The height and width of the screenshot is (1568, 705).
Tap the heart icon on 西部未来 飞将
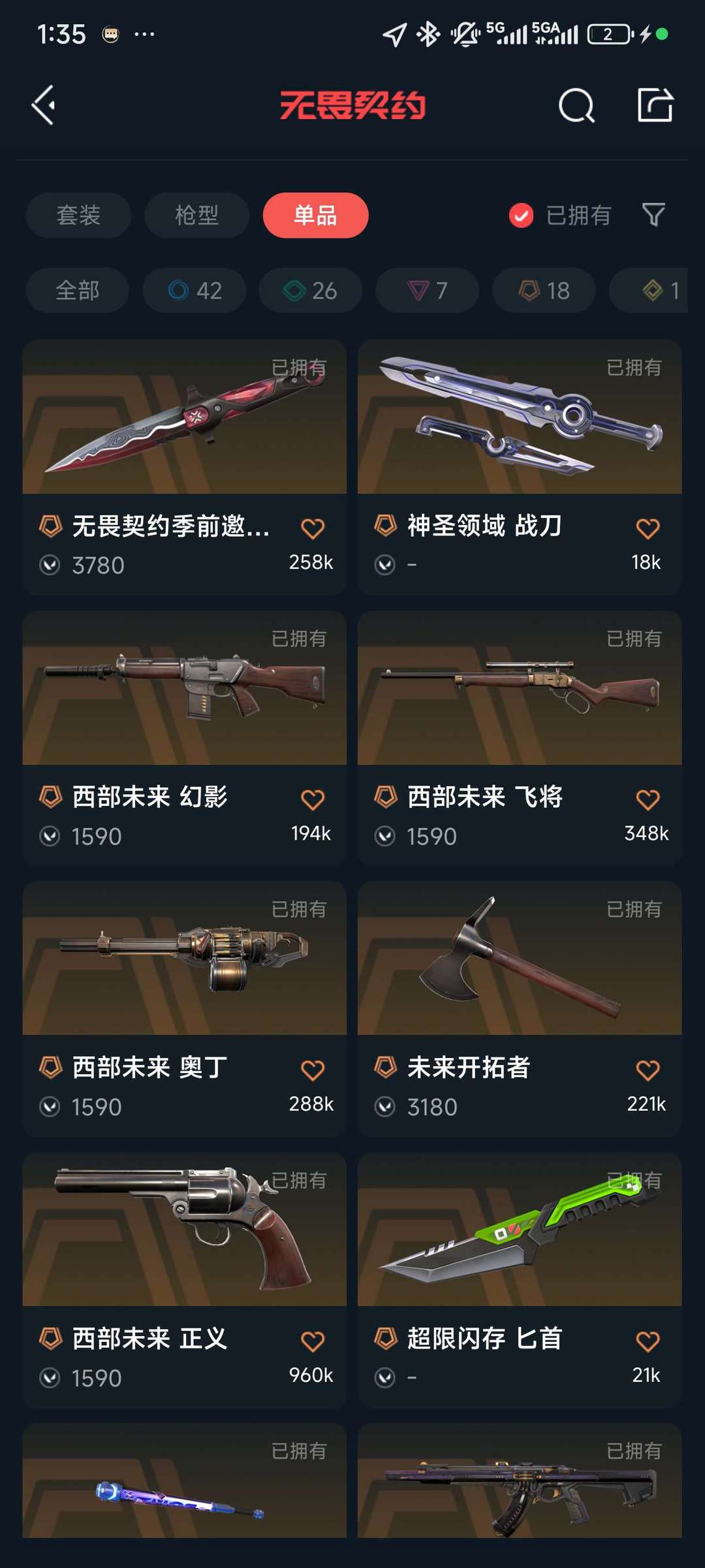(646, 798)
